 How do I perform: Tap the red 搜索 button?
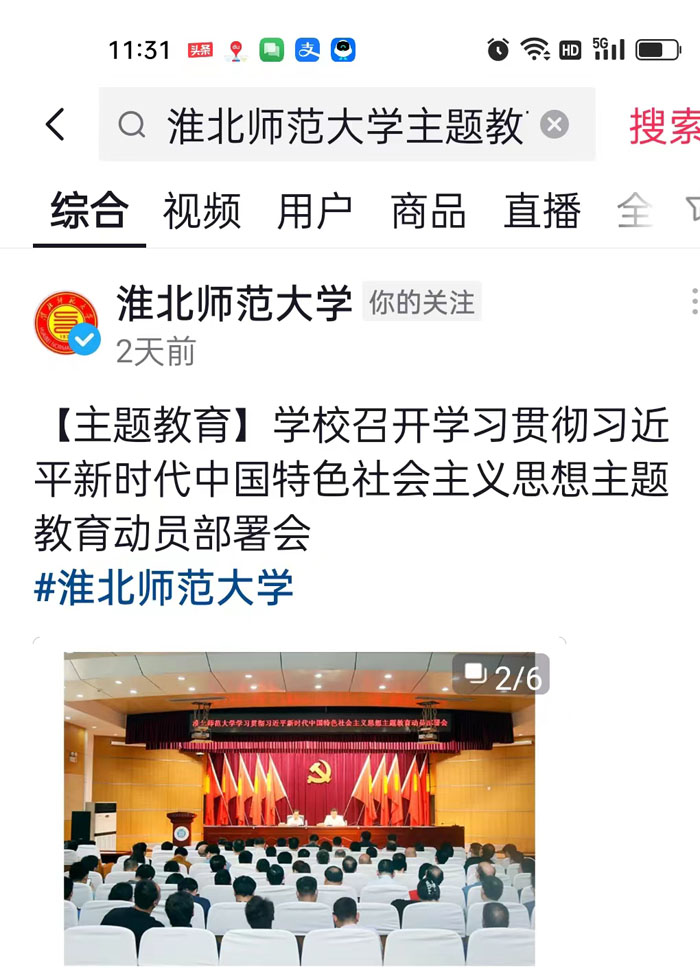click(662, 126)
